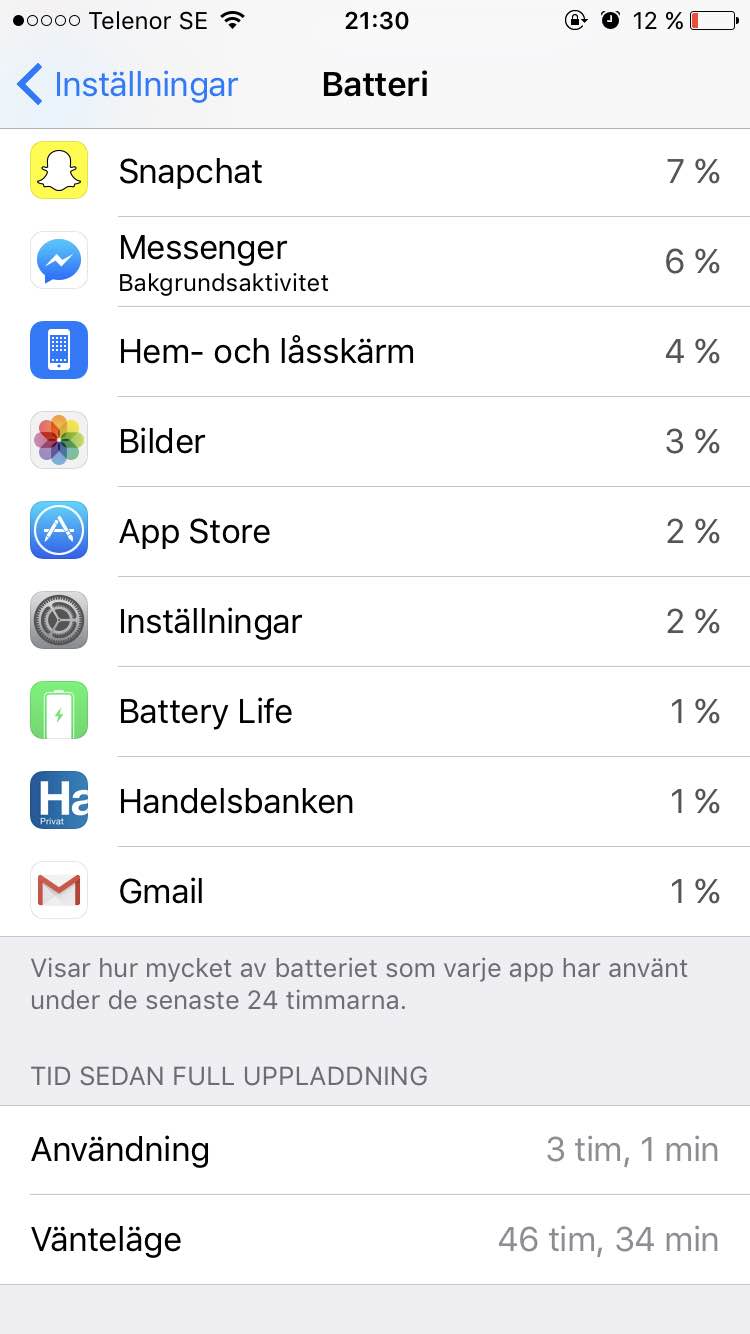The height and width of the screenshot is (1334, 750).
Task: Go back to Inställningar
Action: coord(127,85)
